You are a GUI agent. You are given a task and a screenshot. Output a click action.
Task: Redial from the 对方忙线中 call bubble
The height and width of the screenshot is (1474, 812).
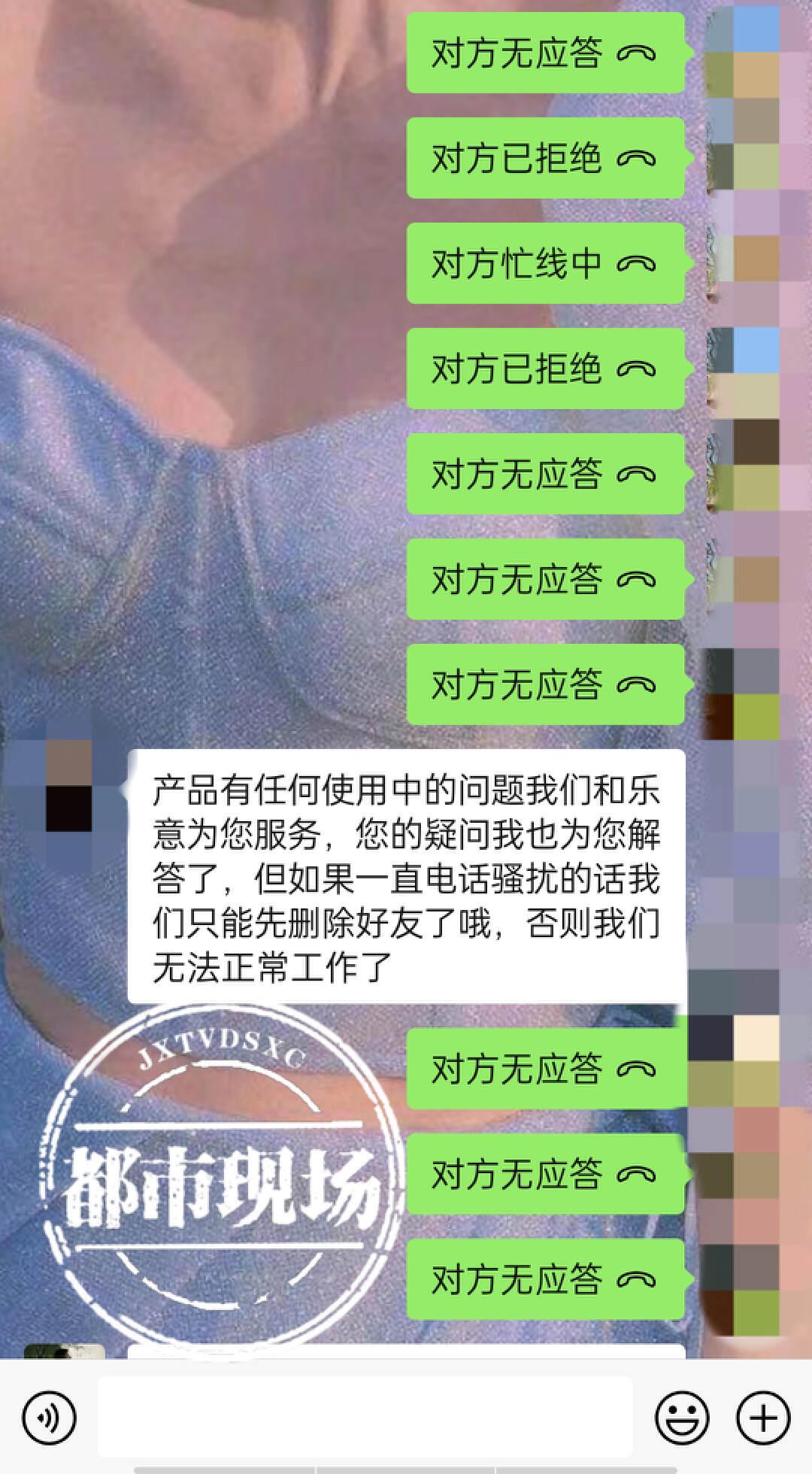544,263
